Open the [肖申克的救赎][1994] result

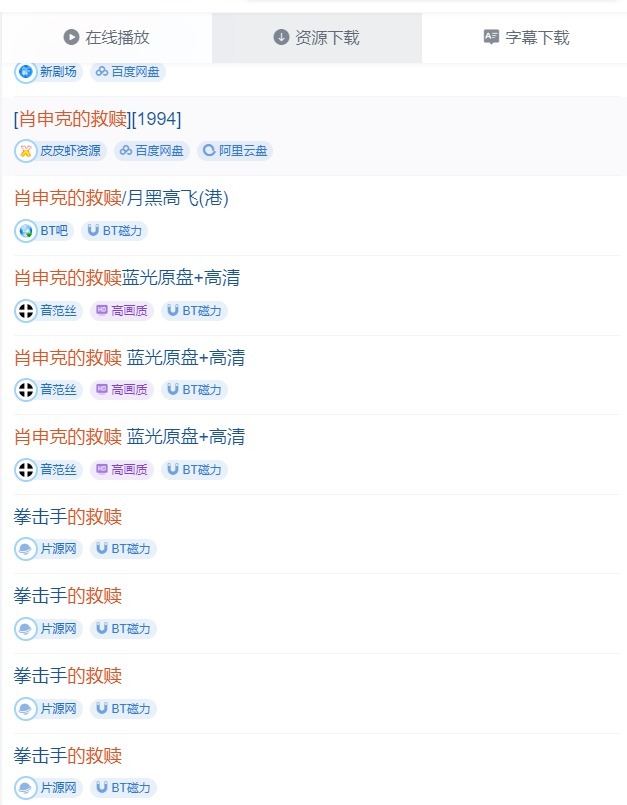(x=98, y=120)
